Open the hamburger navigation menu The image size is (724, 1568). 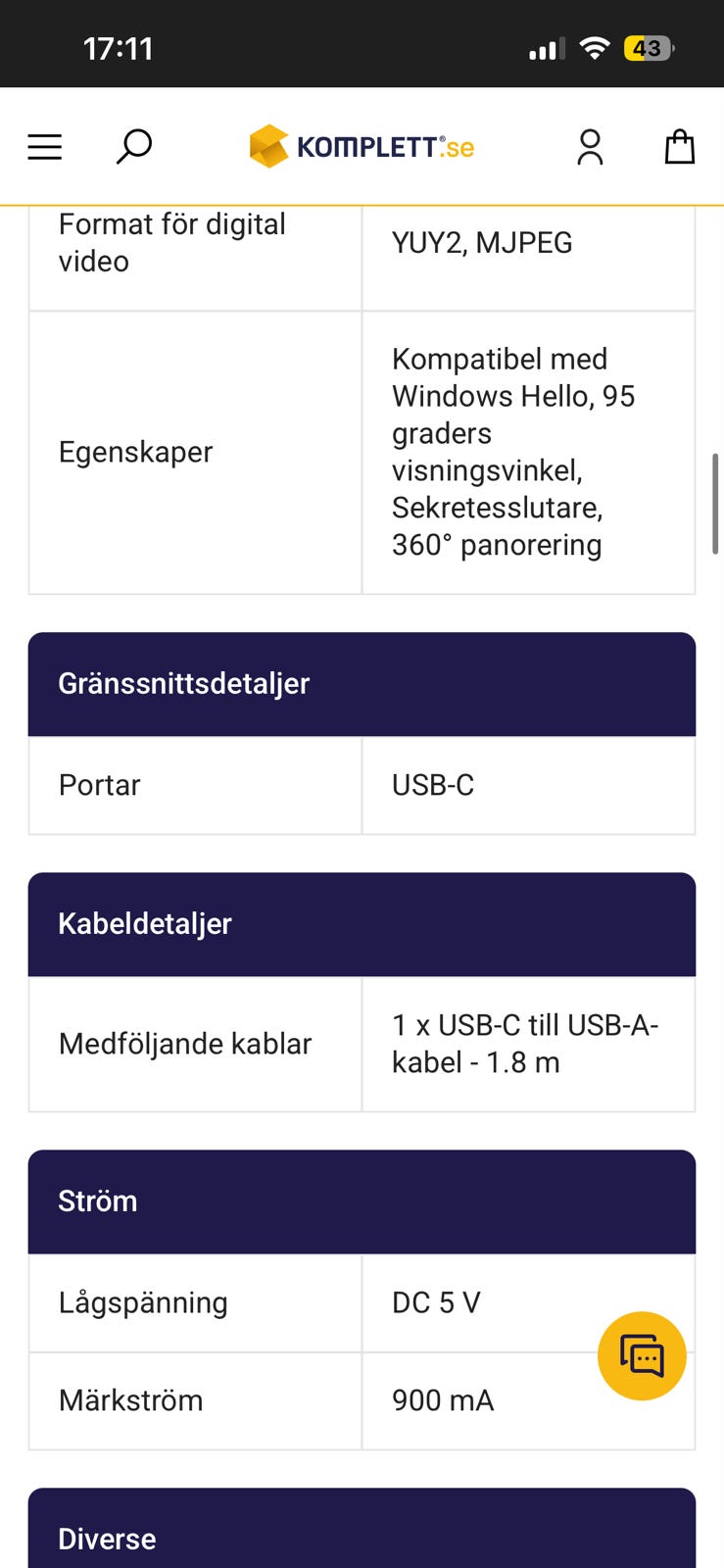point(44,146)
